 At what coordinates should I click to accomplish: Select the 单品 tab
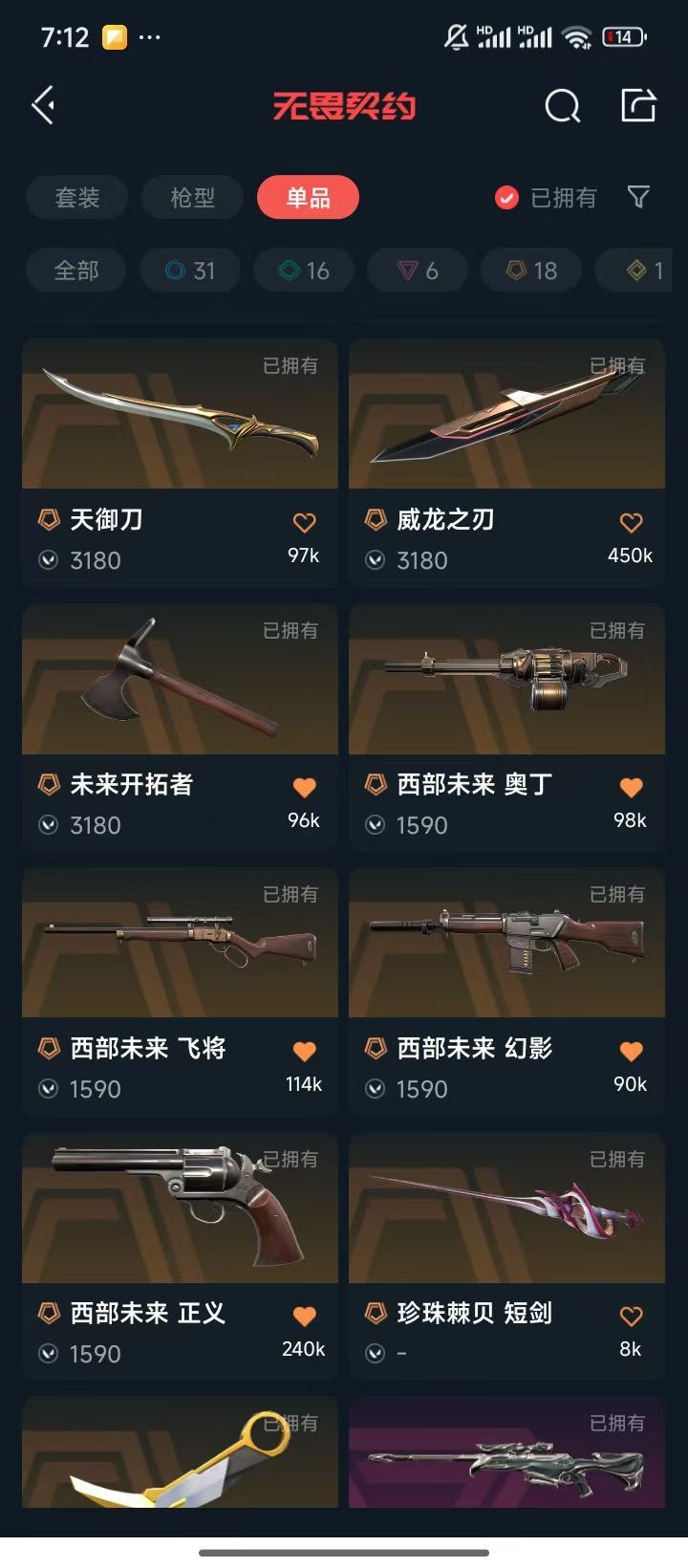[x=308, y=198]
